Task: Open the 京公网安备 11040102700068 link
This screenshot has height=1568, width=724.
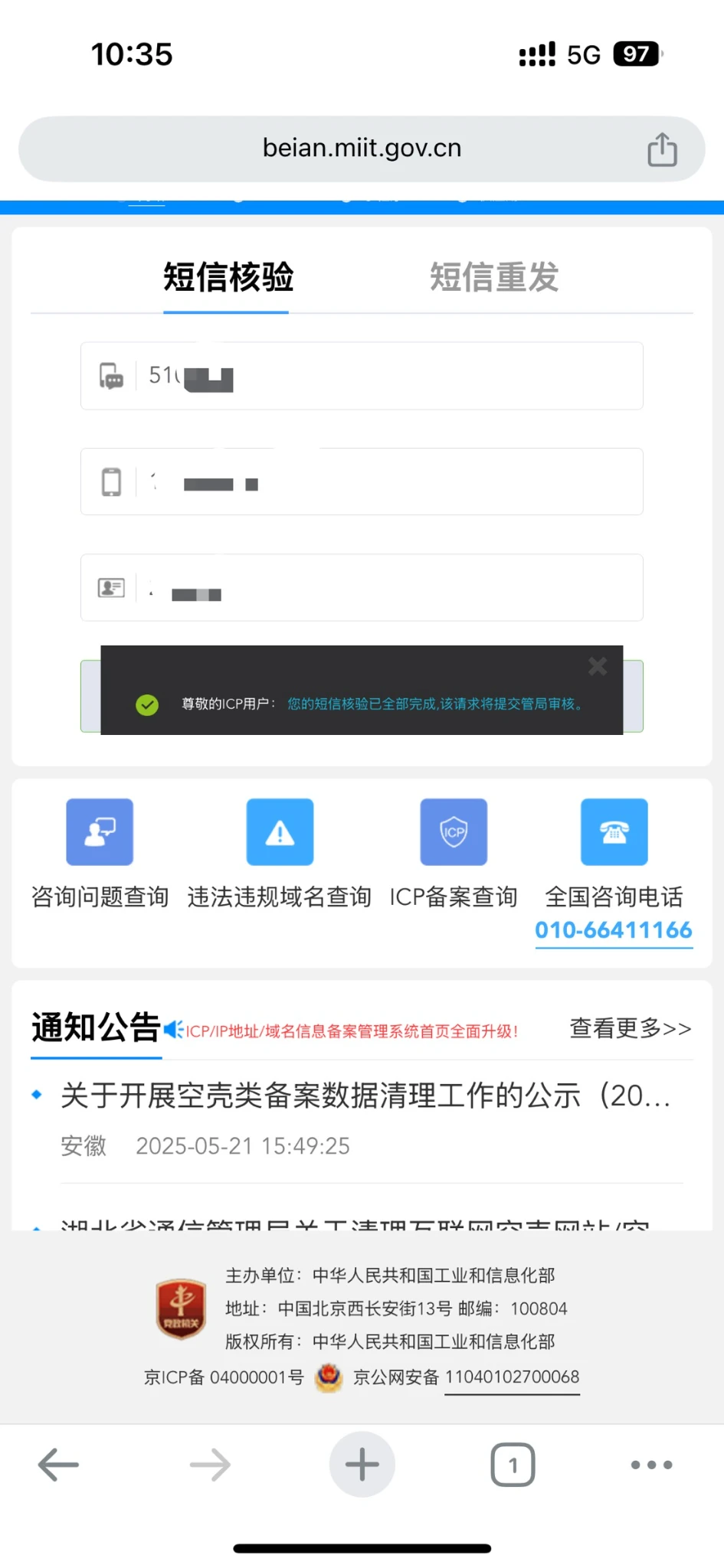Action: point(511,1377)
